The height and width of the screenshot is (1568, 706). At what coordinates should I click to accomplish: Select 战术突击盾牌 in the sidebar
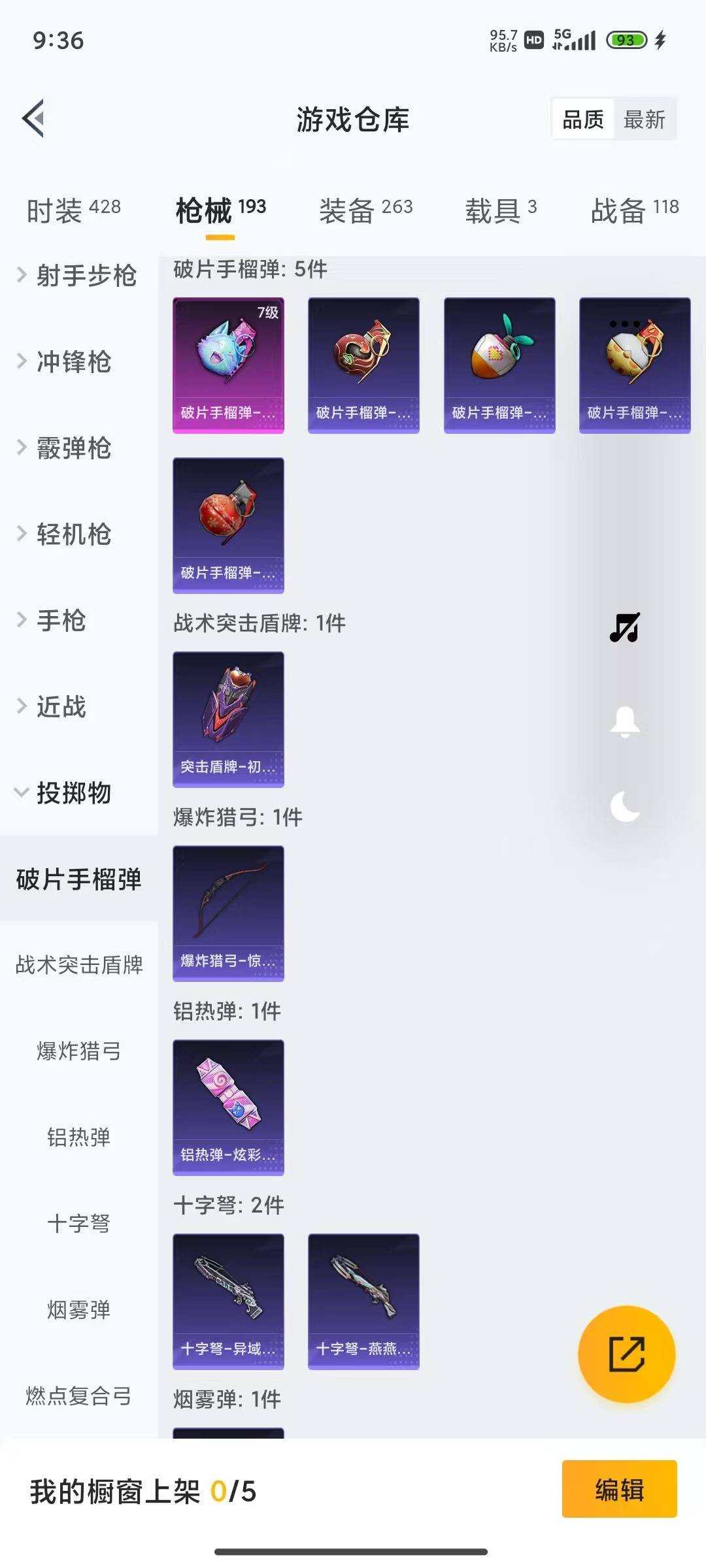coord(78,964)
